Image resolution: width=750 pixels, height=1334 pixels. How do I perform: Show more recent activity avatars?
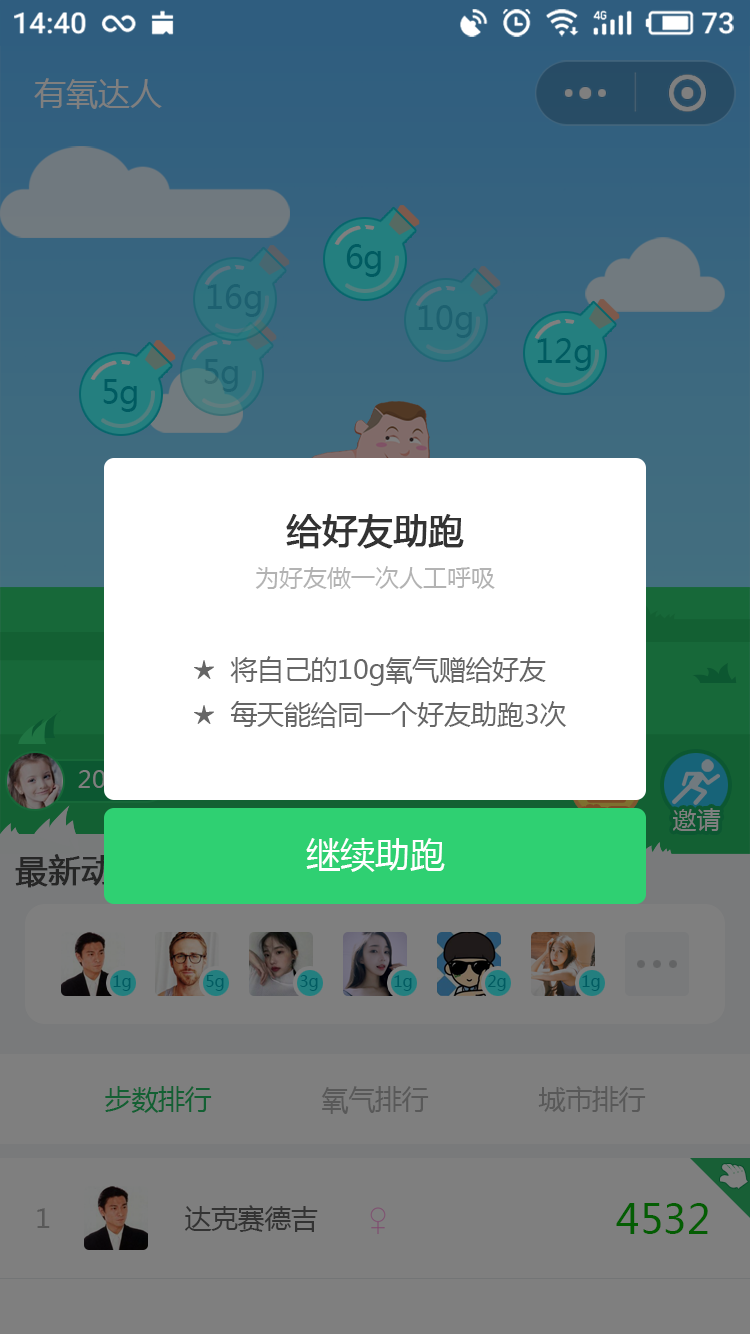pos(657,964)
